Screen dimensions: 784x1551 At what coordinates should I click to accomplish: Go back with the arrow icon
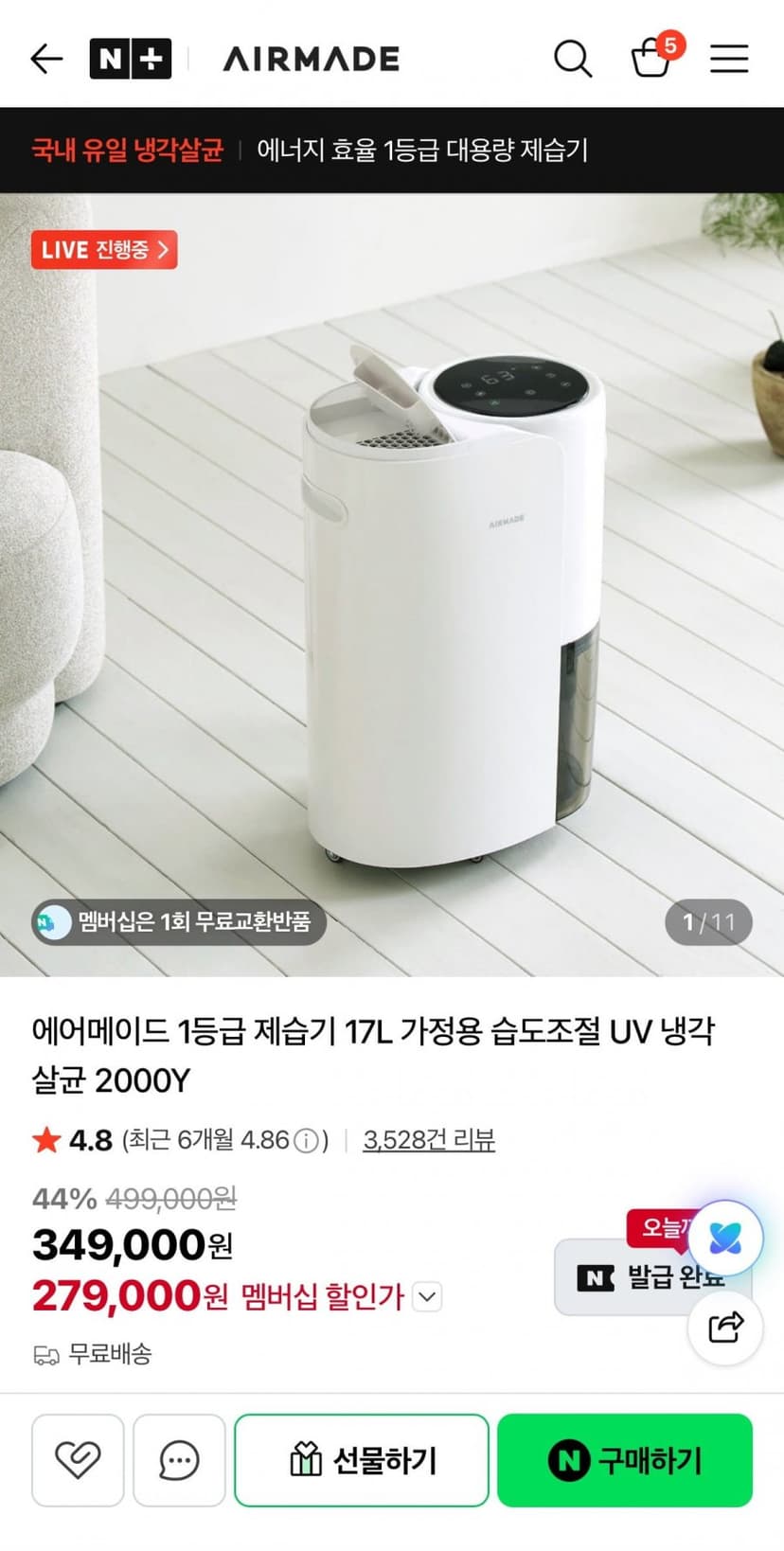pos(46,59)
